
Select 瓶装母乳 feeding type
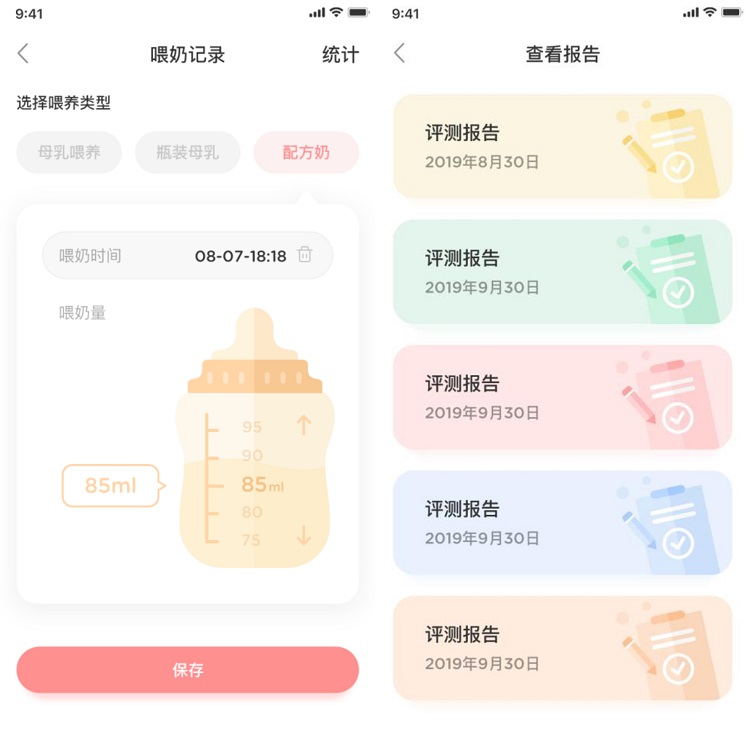coord(187,153)
